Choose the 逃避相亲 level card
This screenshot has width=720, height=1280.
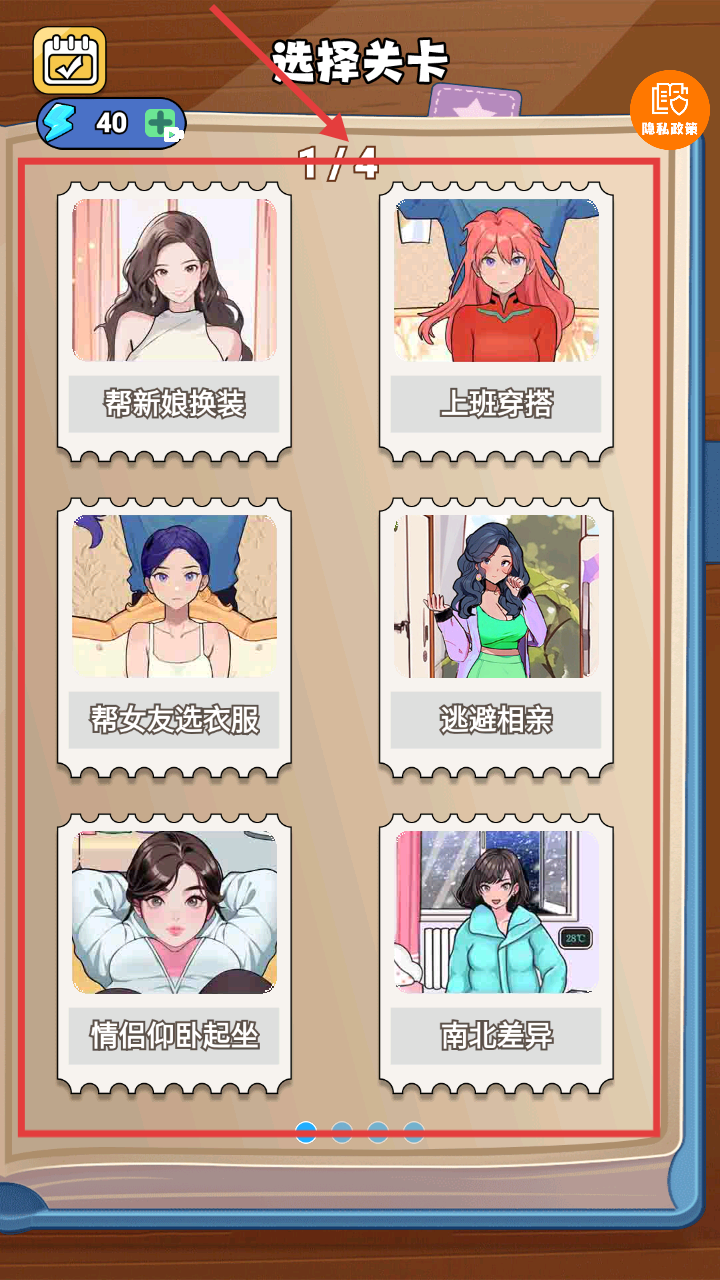[x=496, y=638]
